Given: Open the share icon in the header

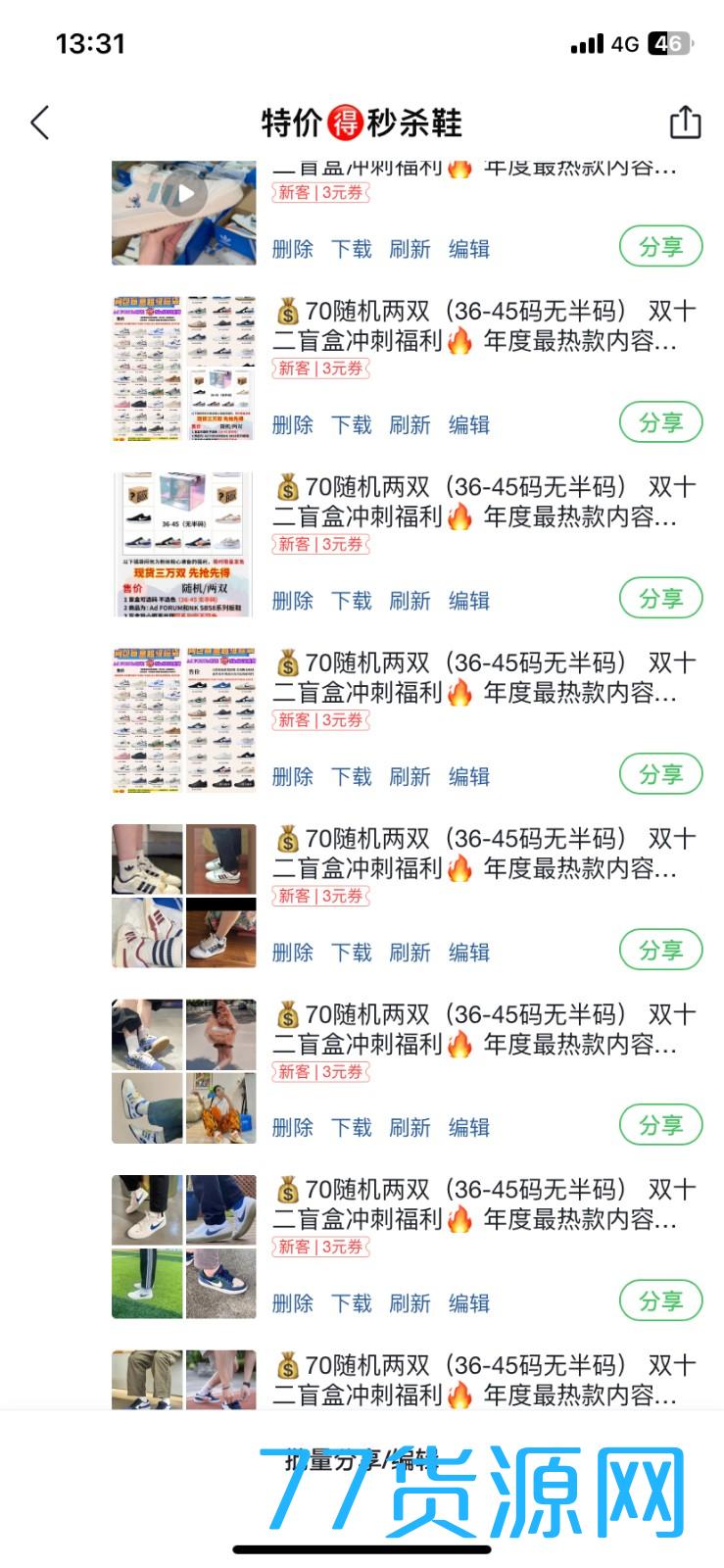Looking at the screenshot, I should (x=685, y=122).
